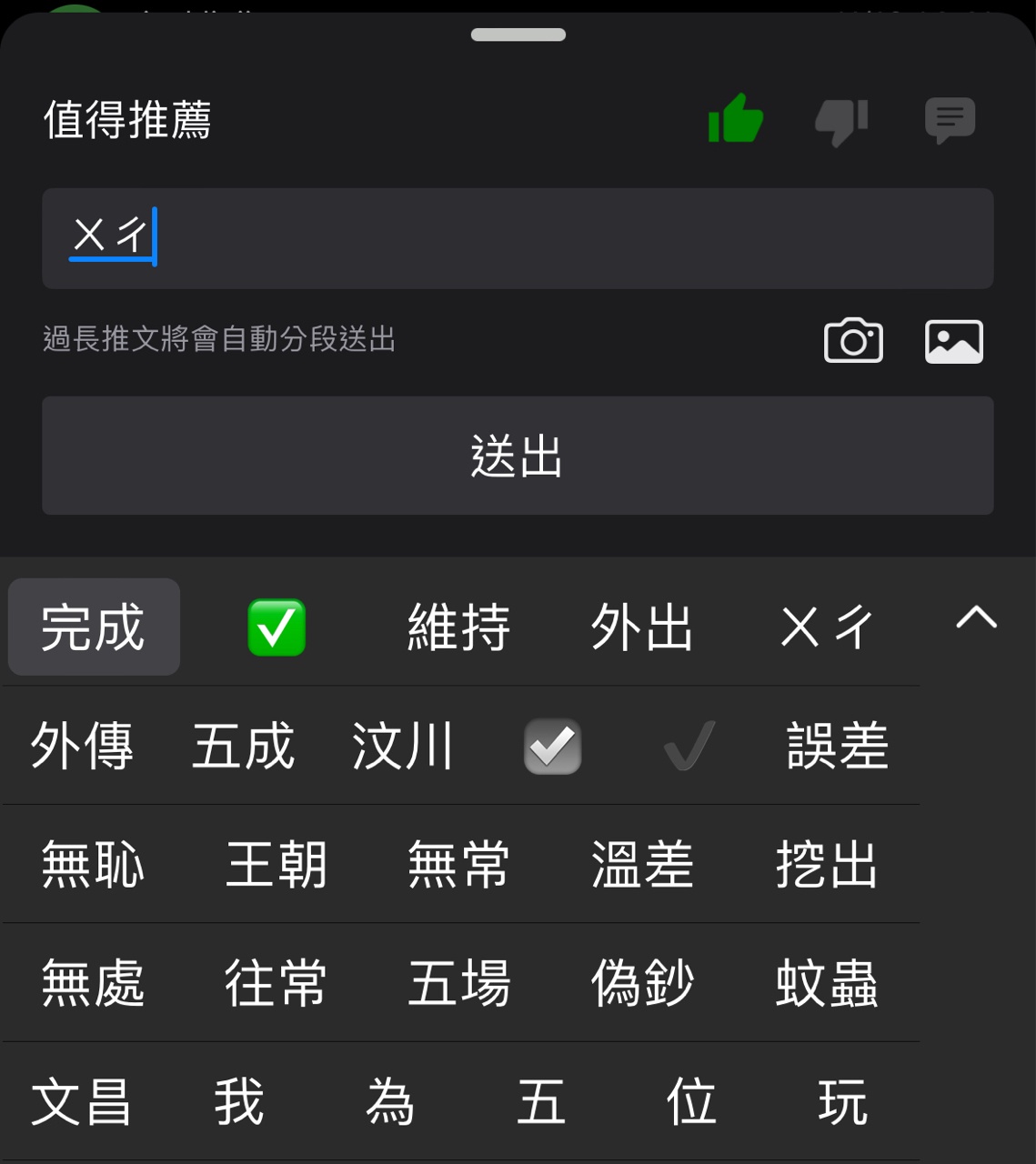Attach an image from the gallery
1036x1164 pixels.
click(953, 341)
